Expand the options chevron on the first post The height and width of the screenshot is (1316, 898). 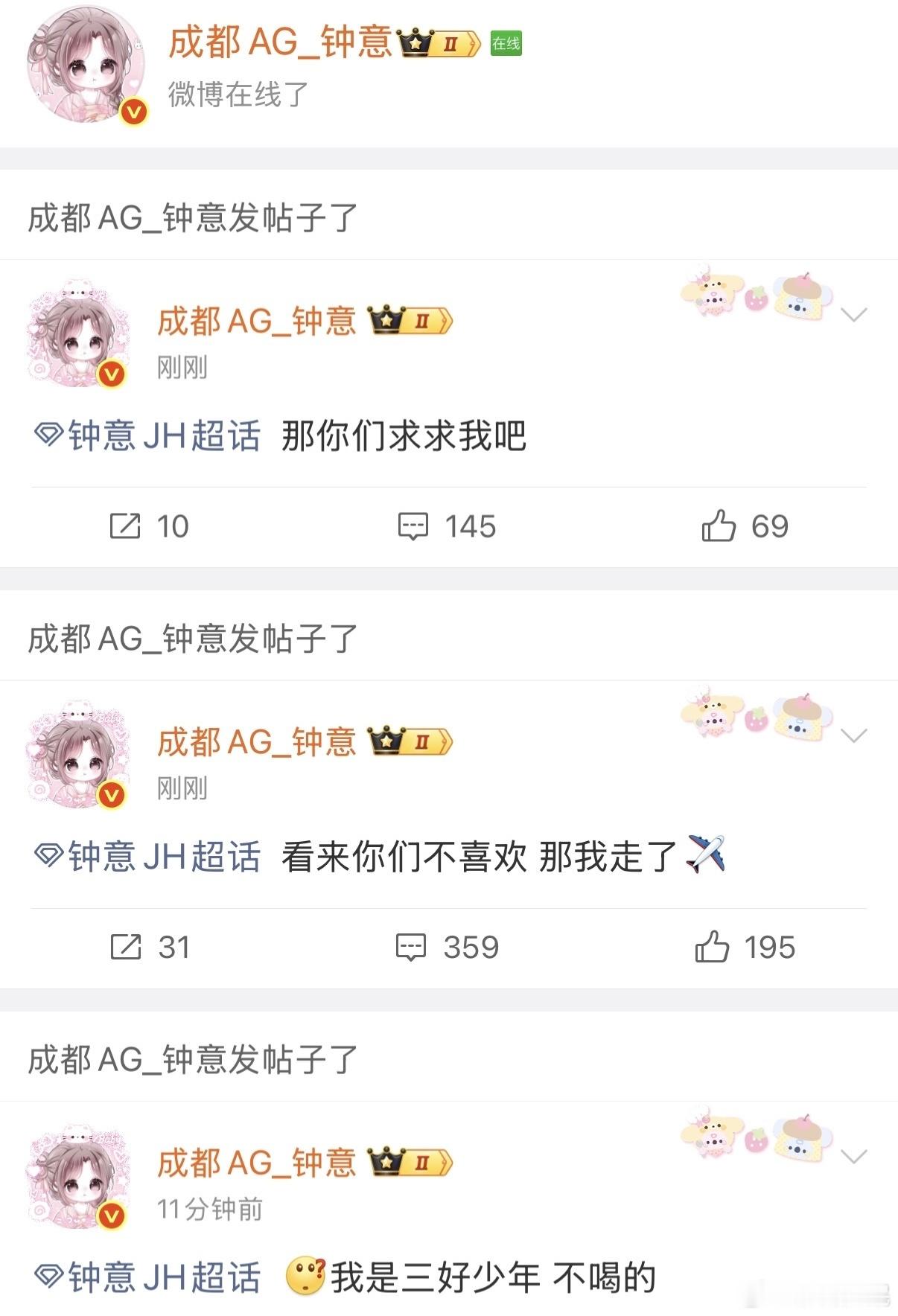[853, 314]
